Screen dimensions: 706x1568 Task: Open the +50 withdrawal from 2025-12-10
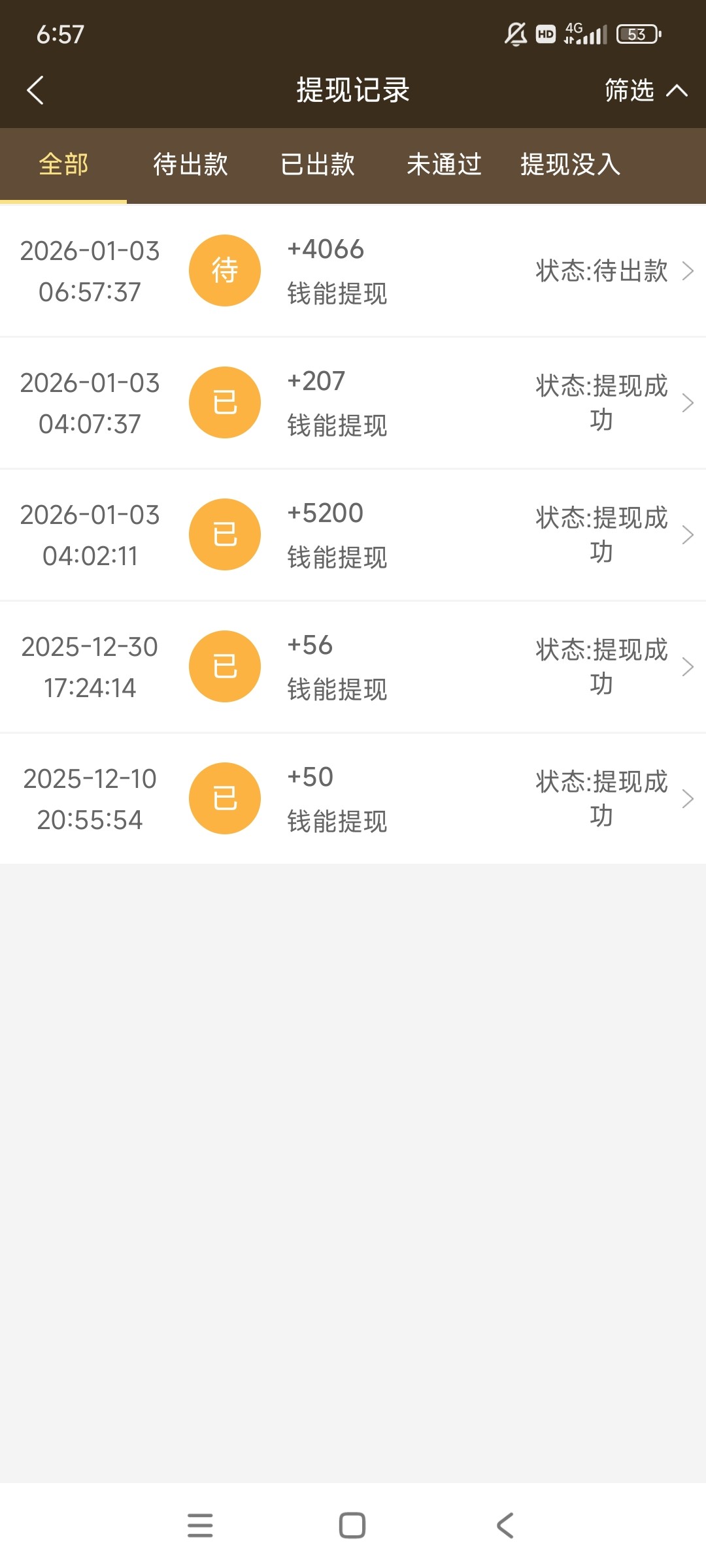[x=353, y=798]
